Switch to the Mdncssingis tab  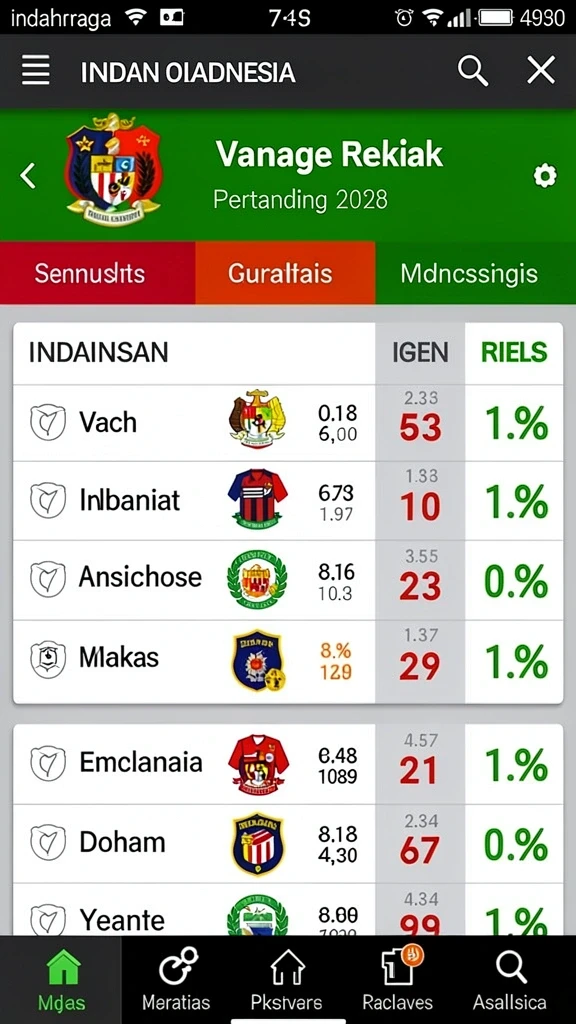pos(475,273)
